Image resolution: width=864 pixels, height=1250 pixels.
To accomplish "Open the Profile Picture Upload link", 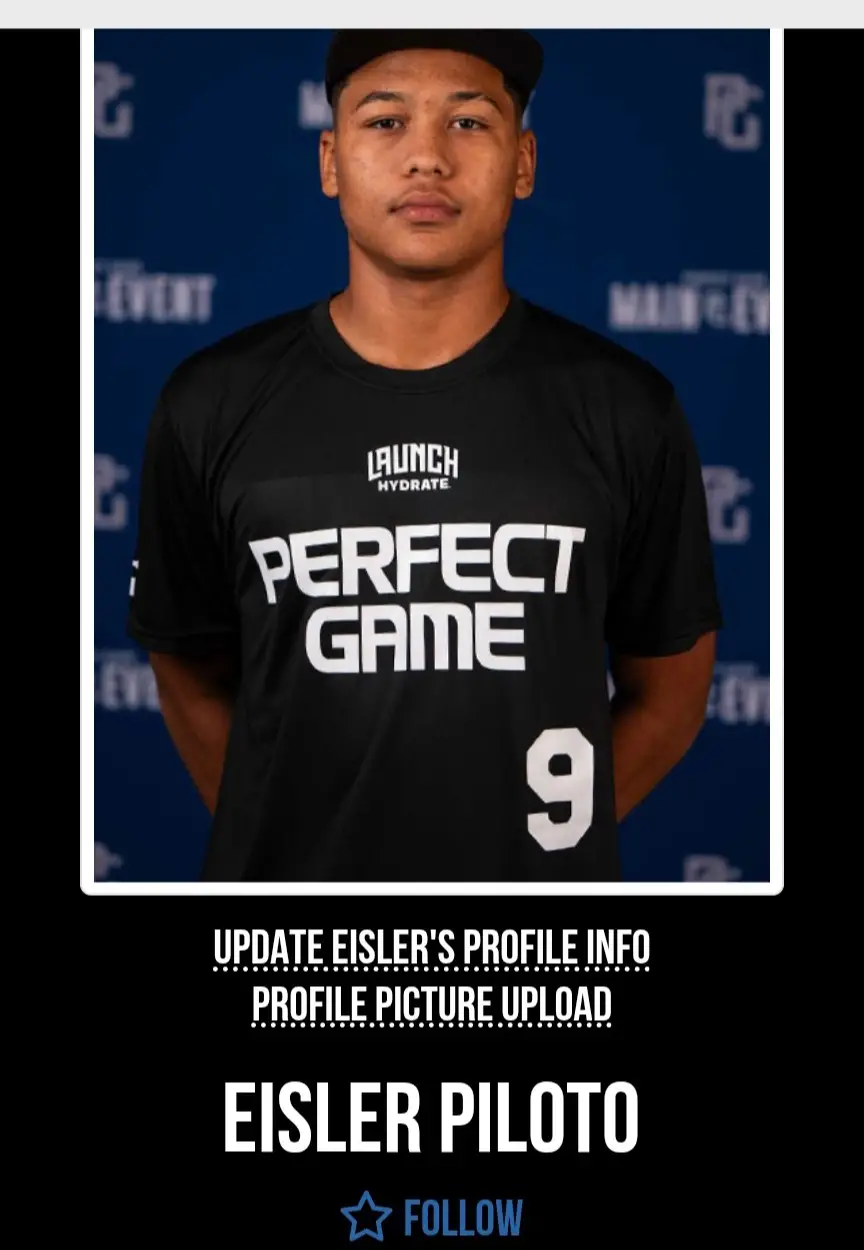I will point(431,1004).
